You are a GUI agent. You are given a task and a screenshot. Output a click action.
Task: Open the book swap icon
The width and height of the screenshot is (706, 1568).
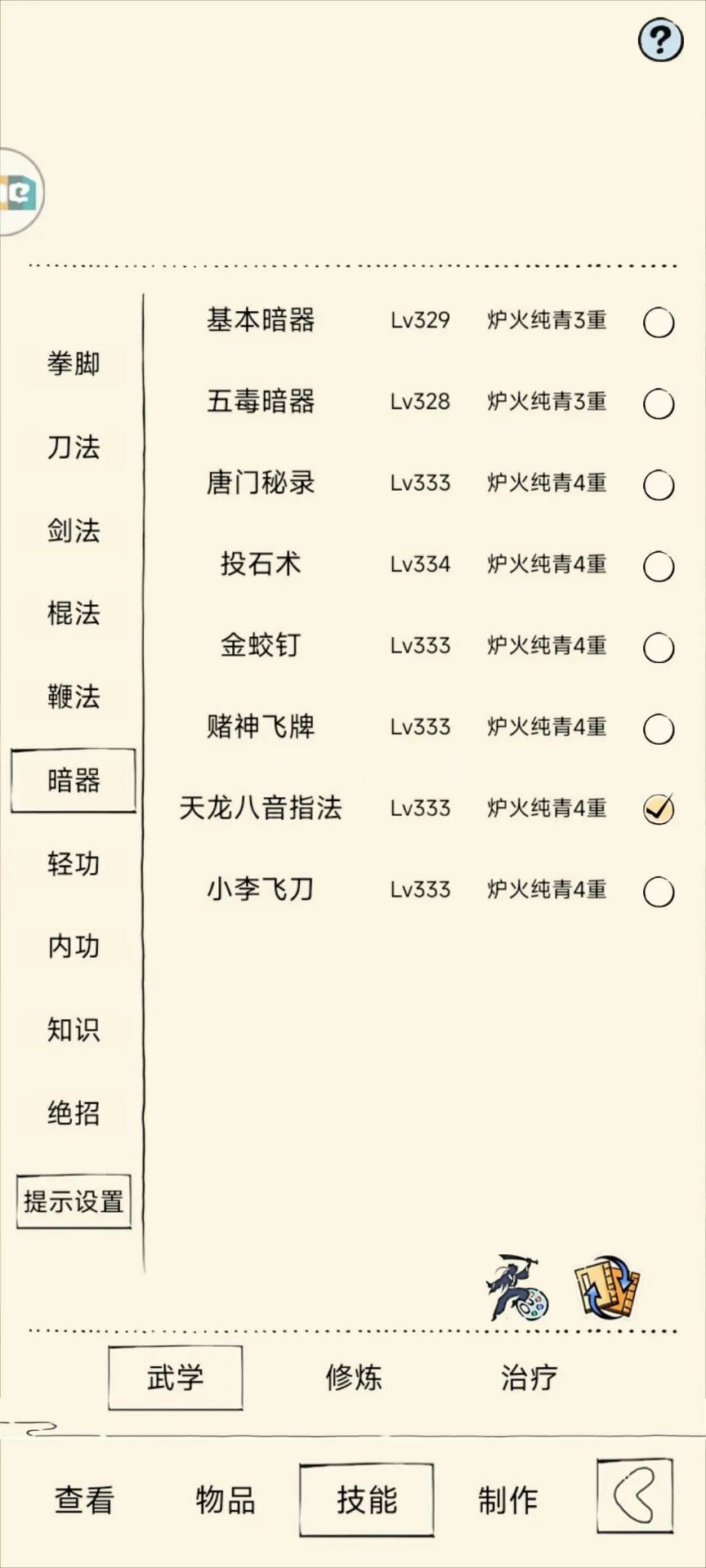(x=607, y=1286)
